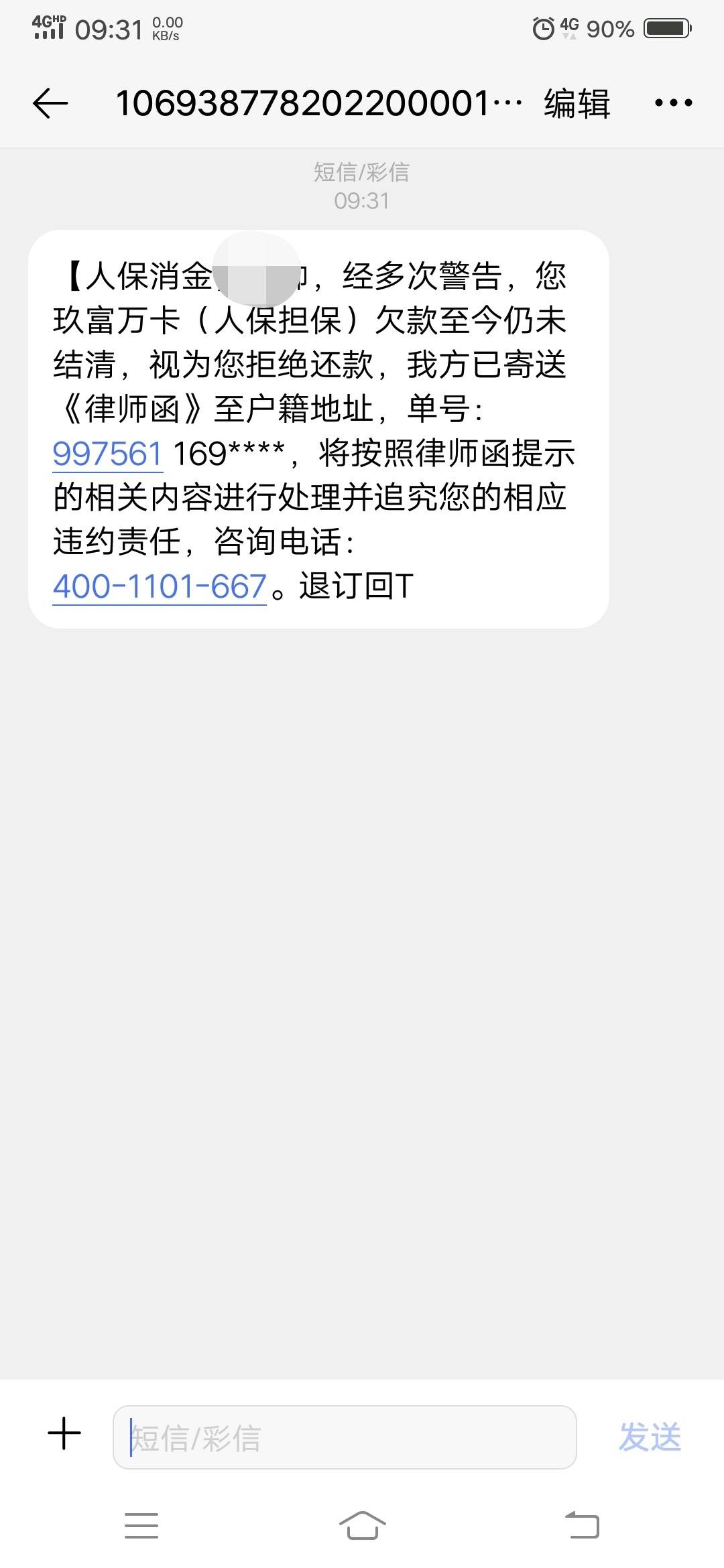Open the system recent apps menu button
This screenshot has height=1568, width=724.
click(141, 1526)
